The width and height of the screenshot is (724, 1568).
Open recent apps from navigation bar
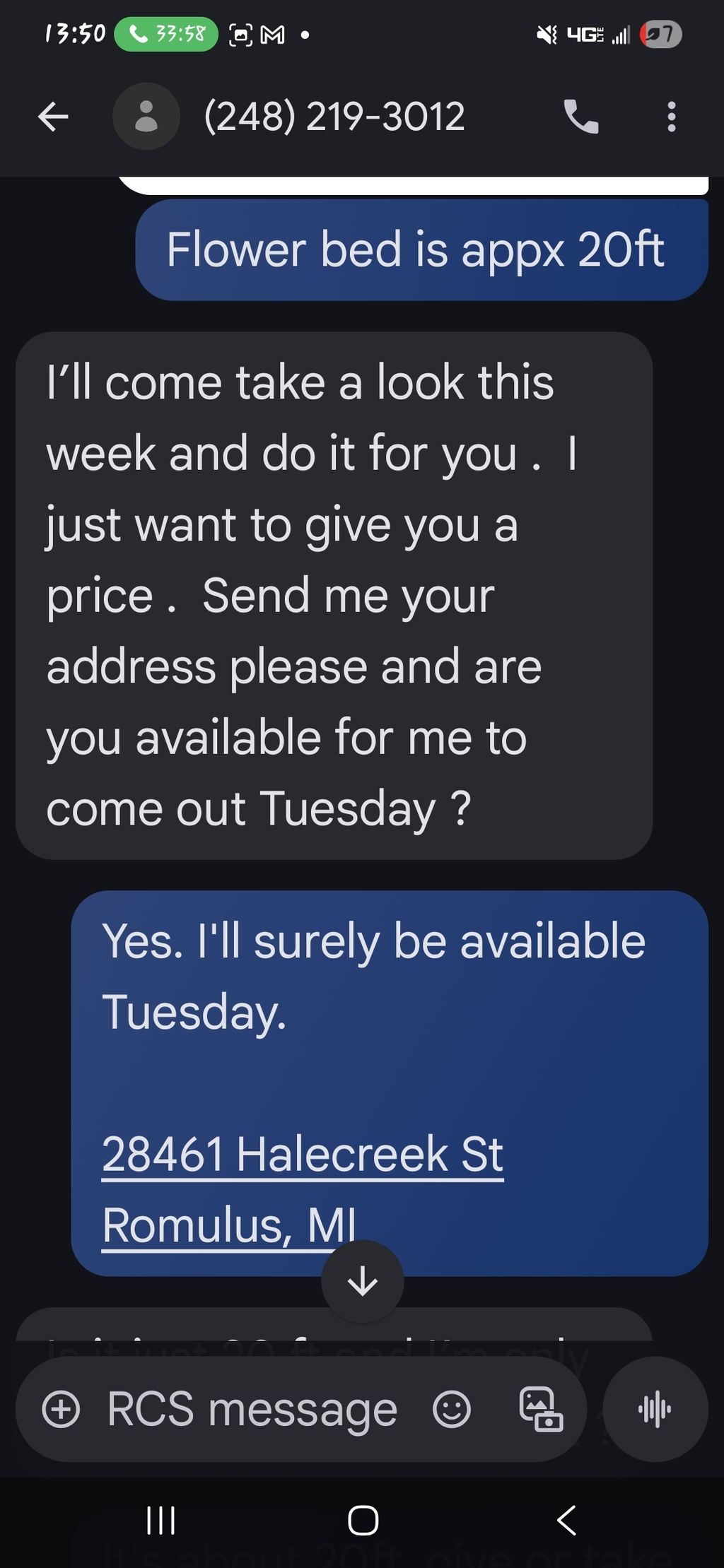(x=160, y=1520)
